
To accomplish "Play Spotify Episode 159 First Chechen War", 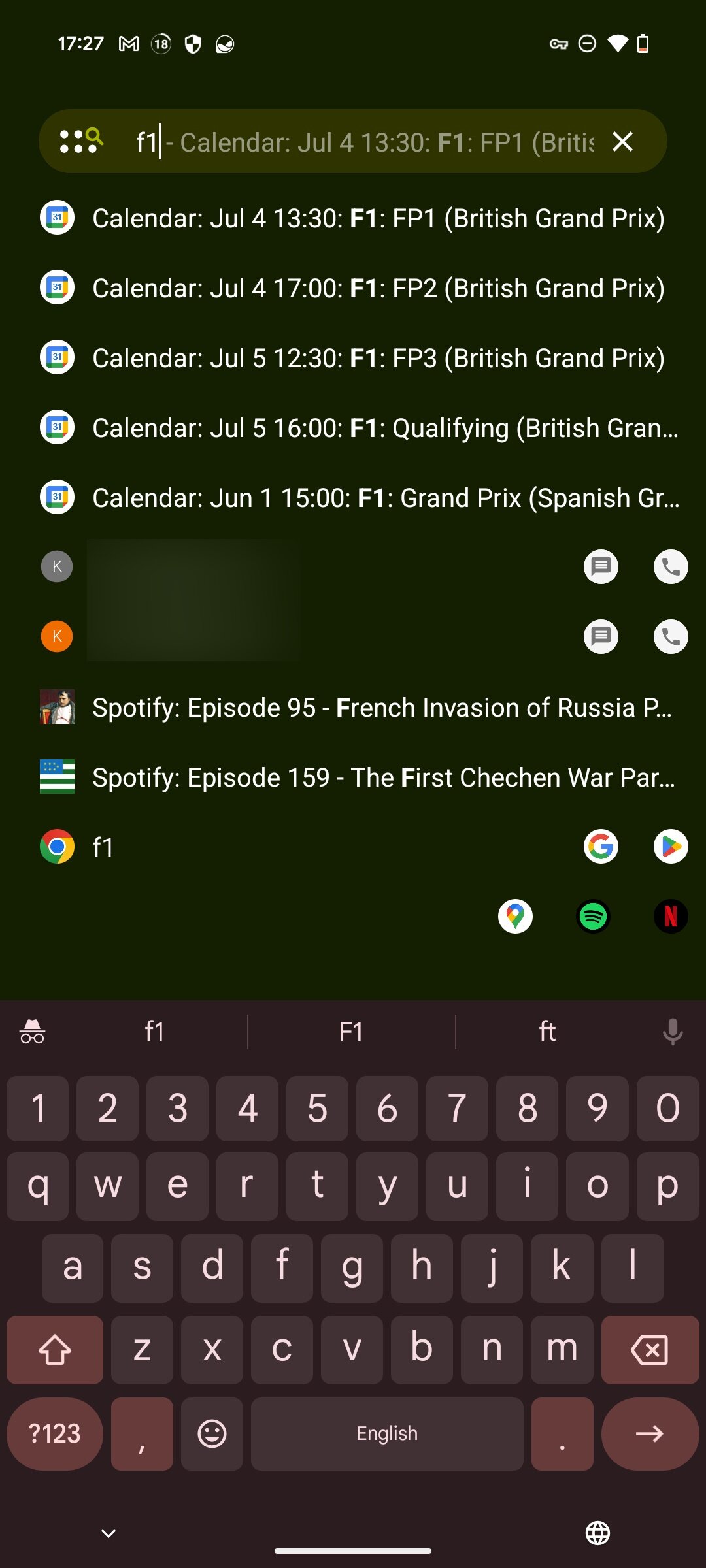I will pos(382,777).
